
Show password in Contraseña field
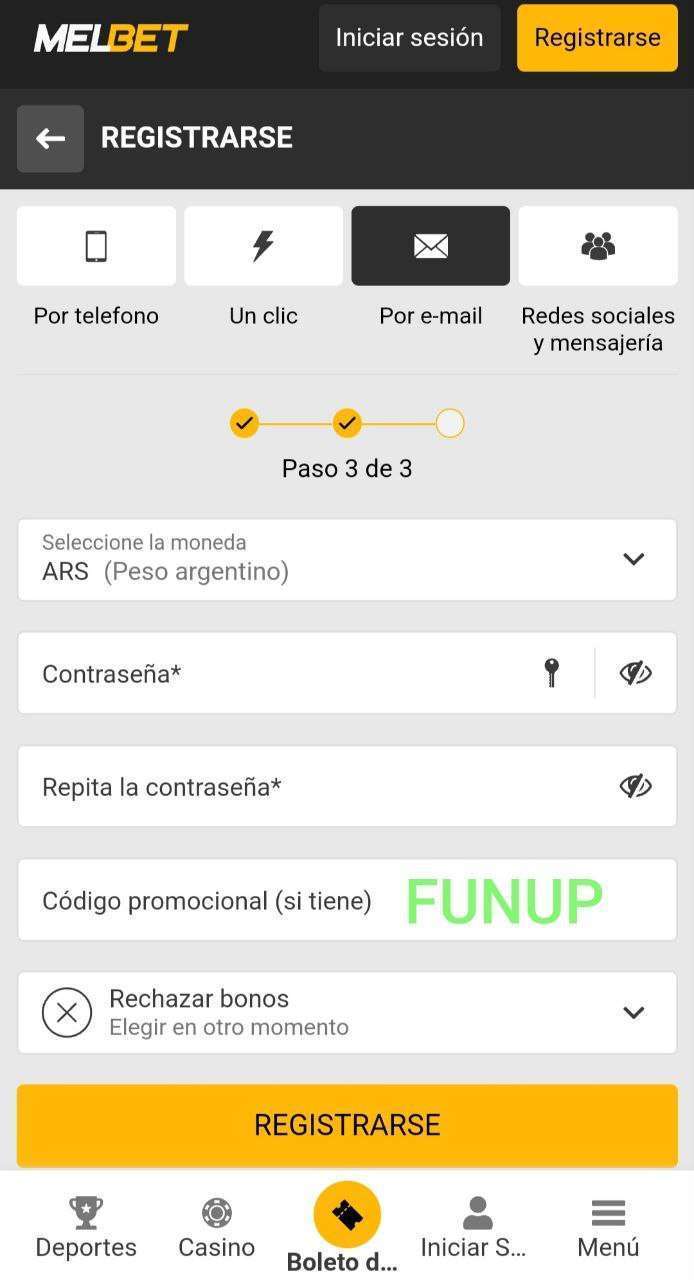635,673
